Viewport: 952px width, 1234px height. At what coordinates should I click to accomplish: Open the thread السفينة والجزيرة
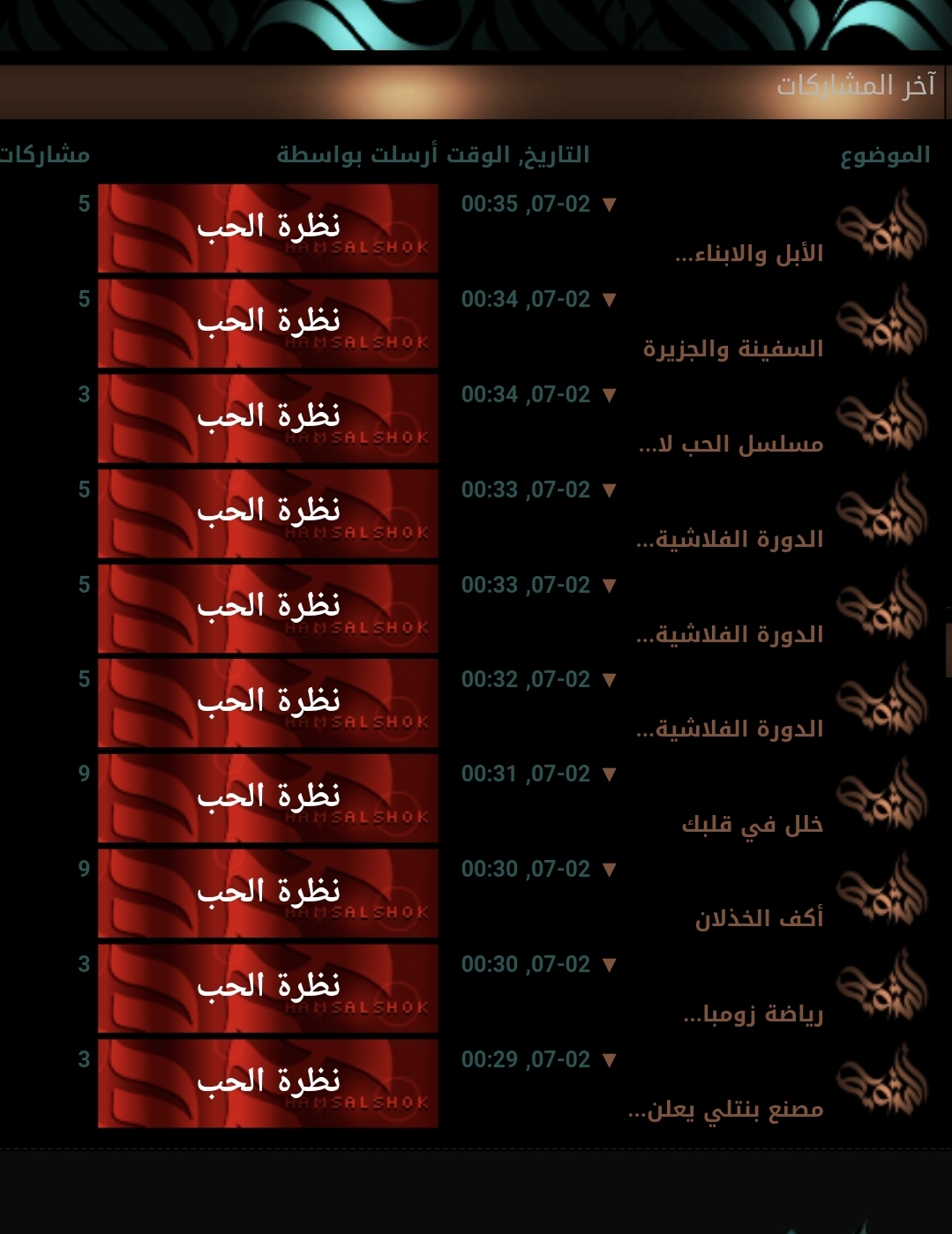coord(733,349)
